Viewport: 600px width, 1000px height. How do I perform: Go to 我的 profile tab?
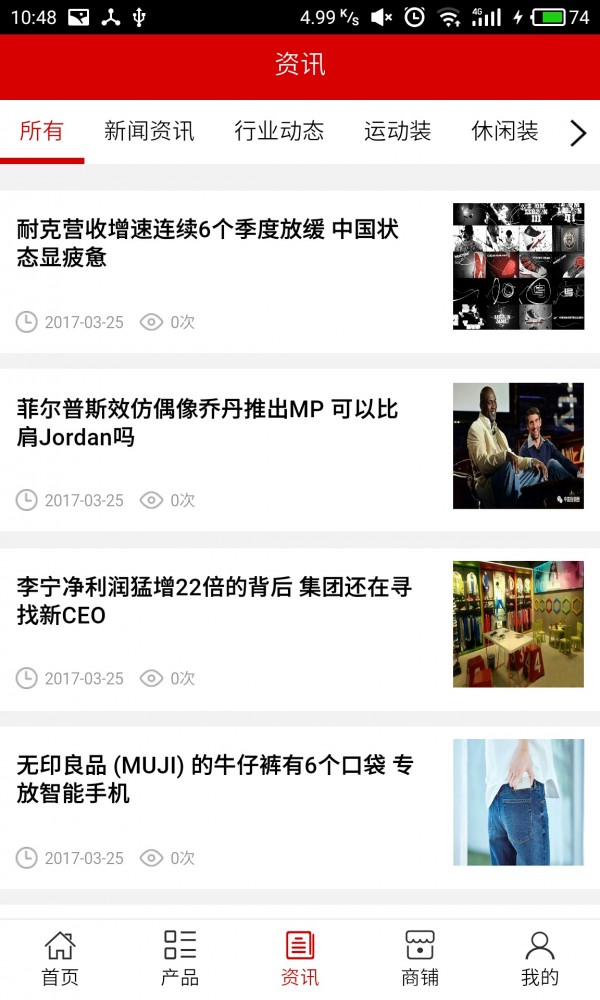pyautogui.click(x=540, y=958)
